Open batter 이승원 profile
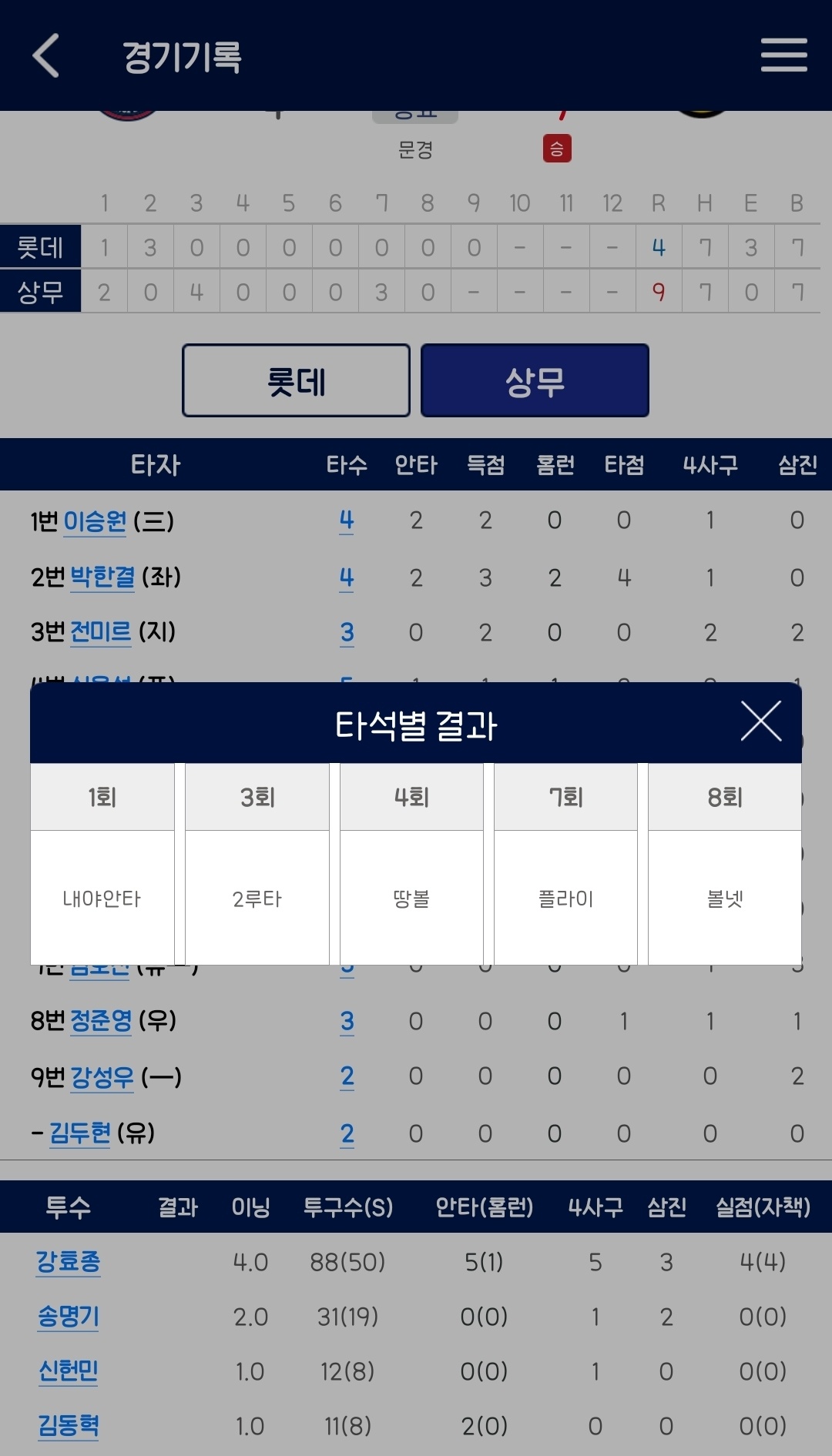The width and height of the screenshot is (832, 1456). pos(95,521)
